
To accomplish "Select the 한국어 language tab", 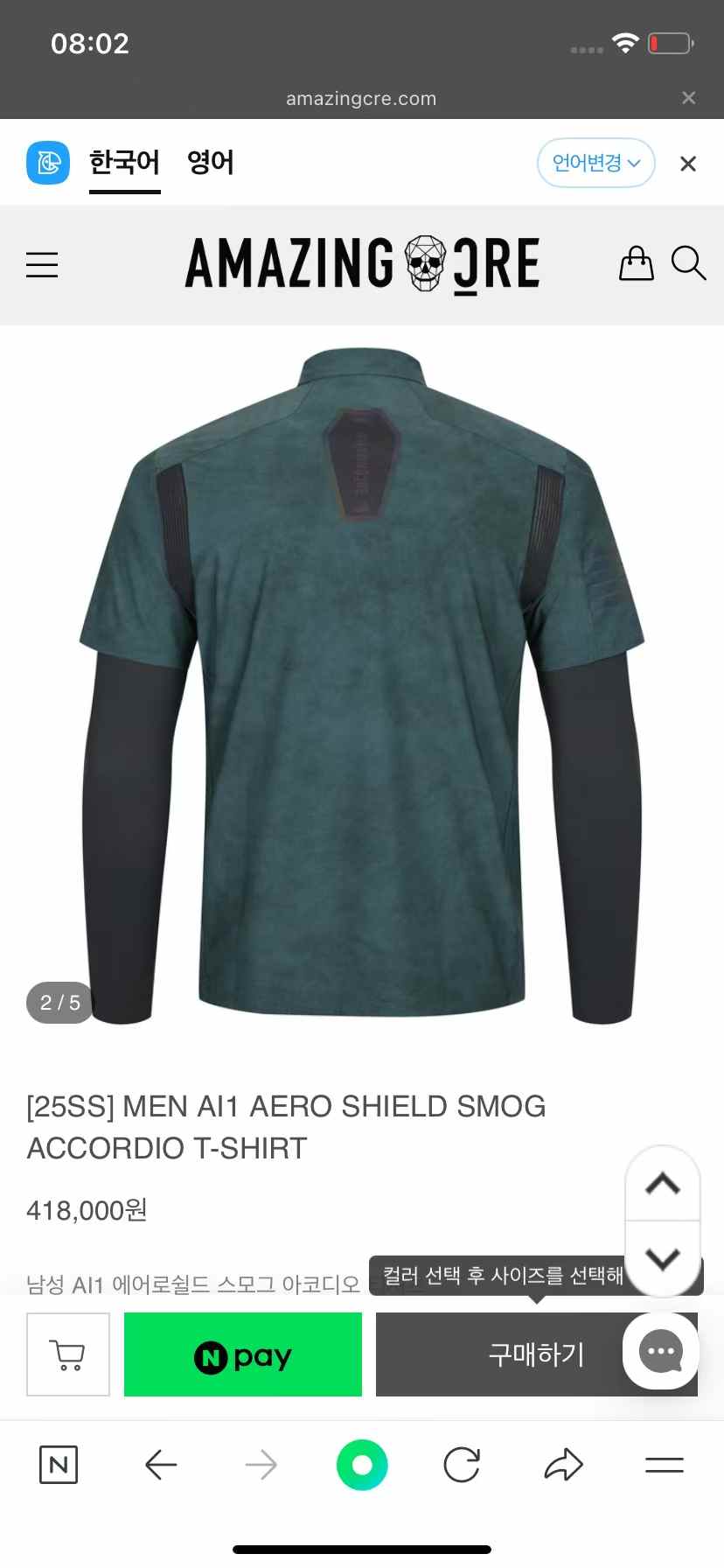I will [x=125, y=163].
